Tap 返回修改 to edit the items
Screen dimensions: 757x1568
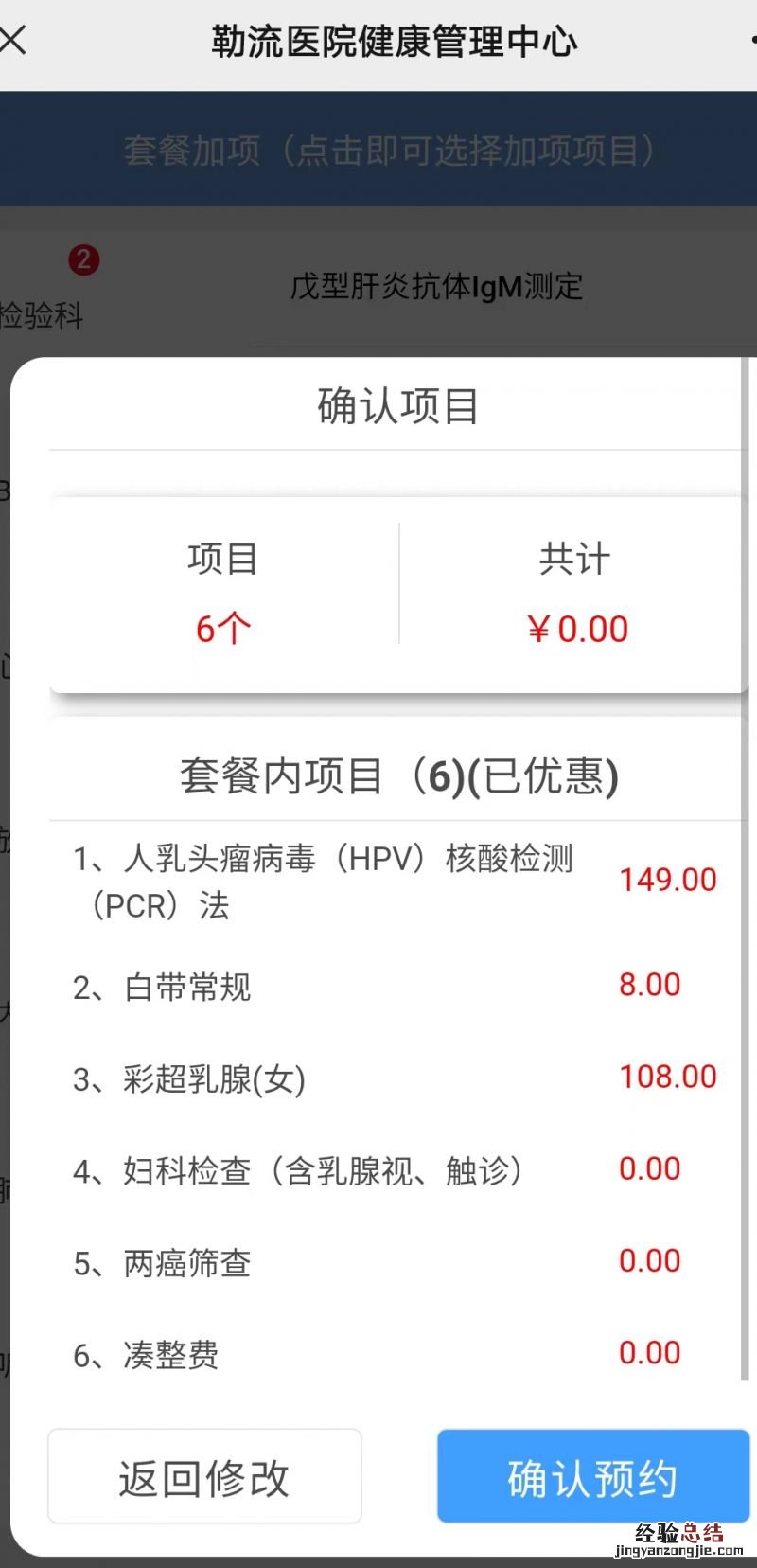(x=204, y=1475)
